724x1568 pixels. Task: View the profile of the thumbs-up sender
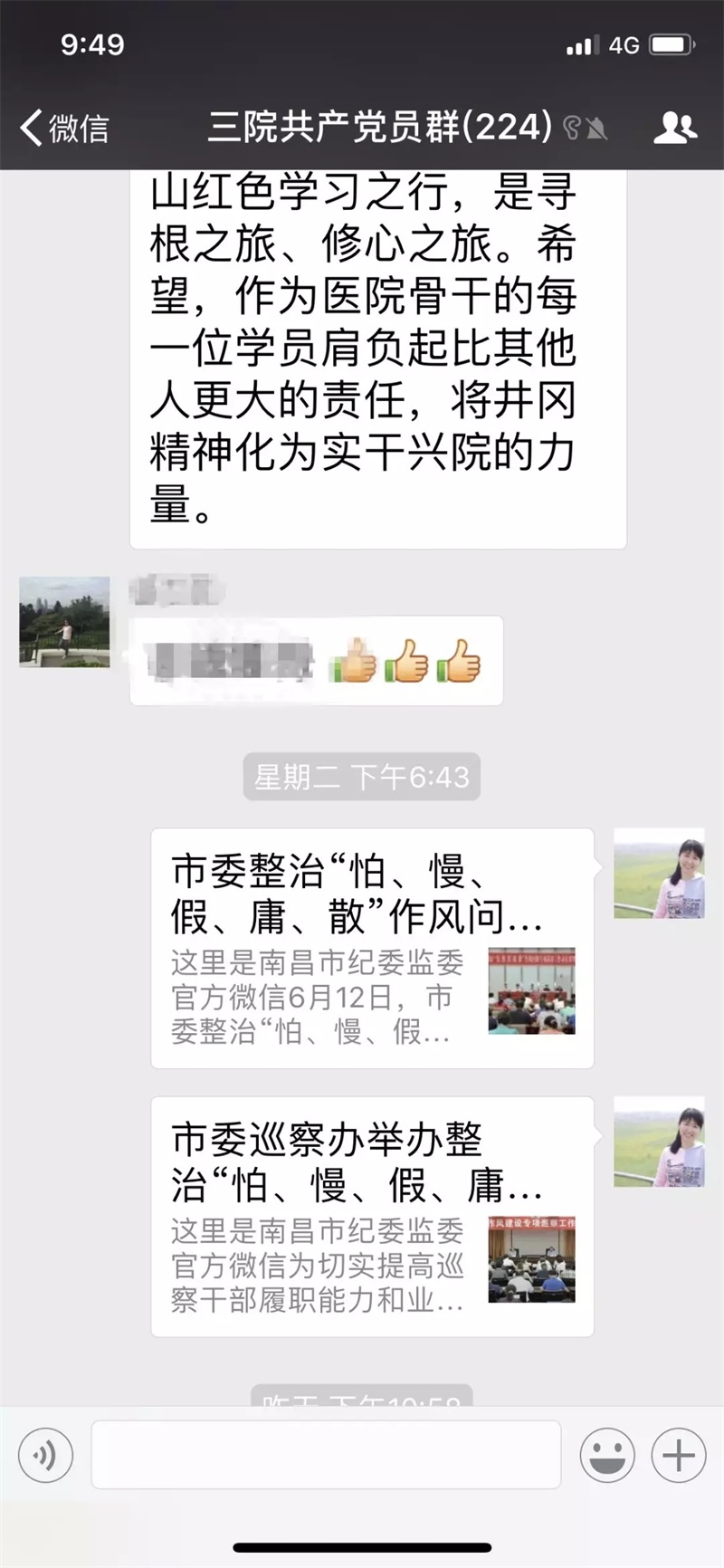65,622
